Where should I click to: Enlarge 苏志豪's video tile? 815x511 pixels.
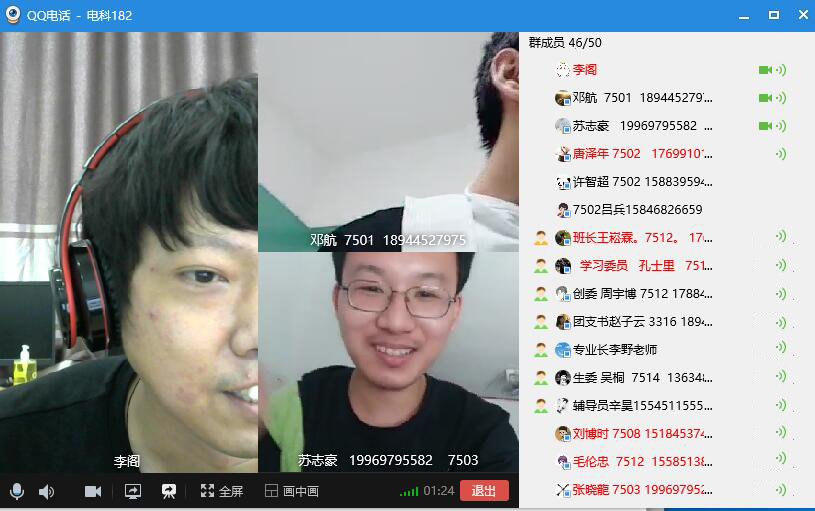click(x=388, y=360)
